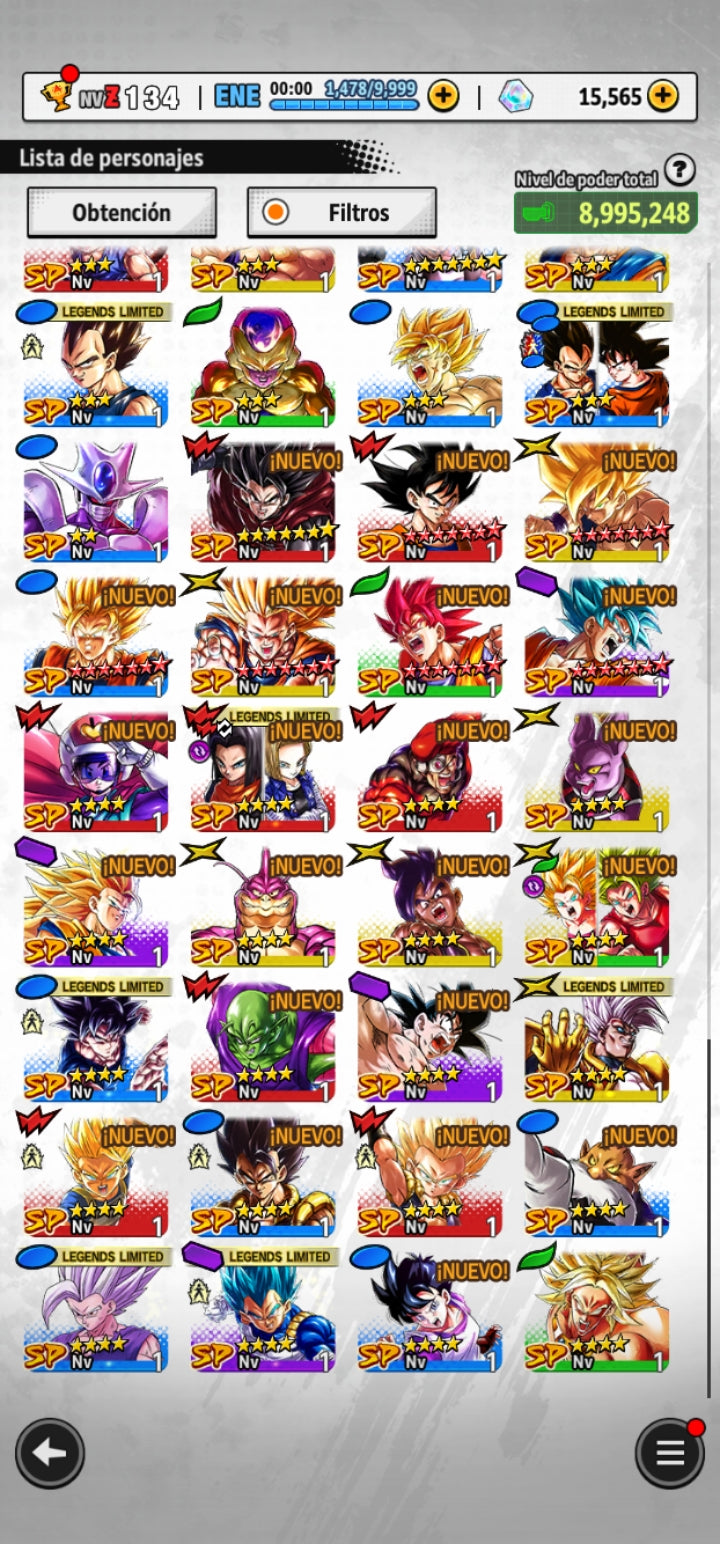
Task: Open the Filtros filter options
Action: coord(341,212)
